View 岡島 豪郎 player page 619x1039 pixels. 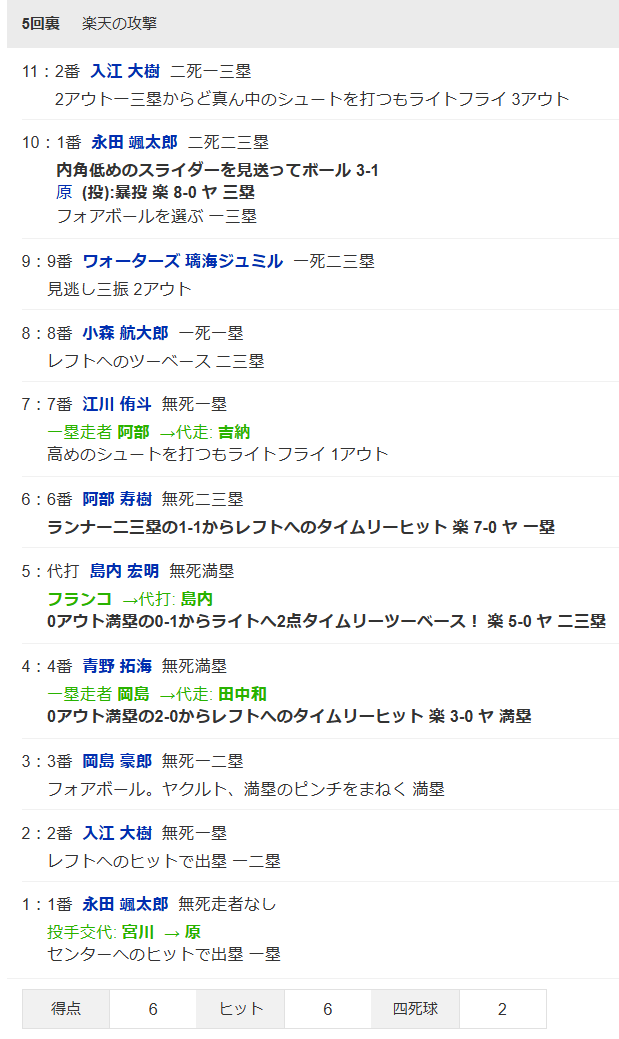pyautogui.click(x=117, y=761)
